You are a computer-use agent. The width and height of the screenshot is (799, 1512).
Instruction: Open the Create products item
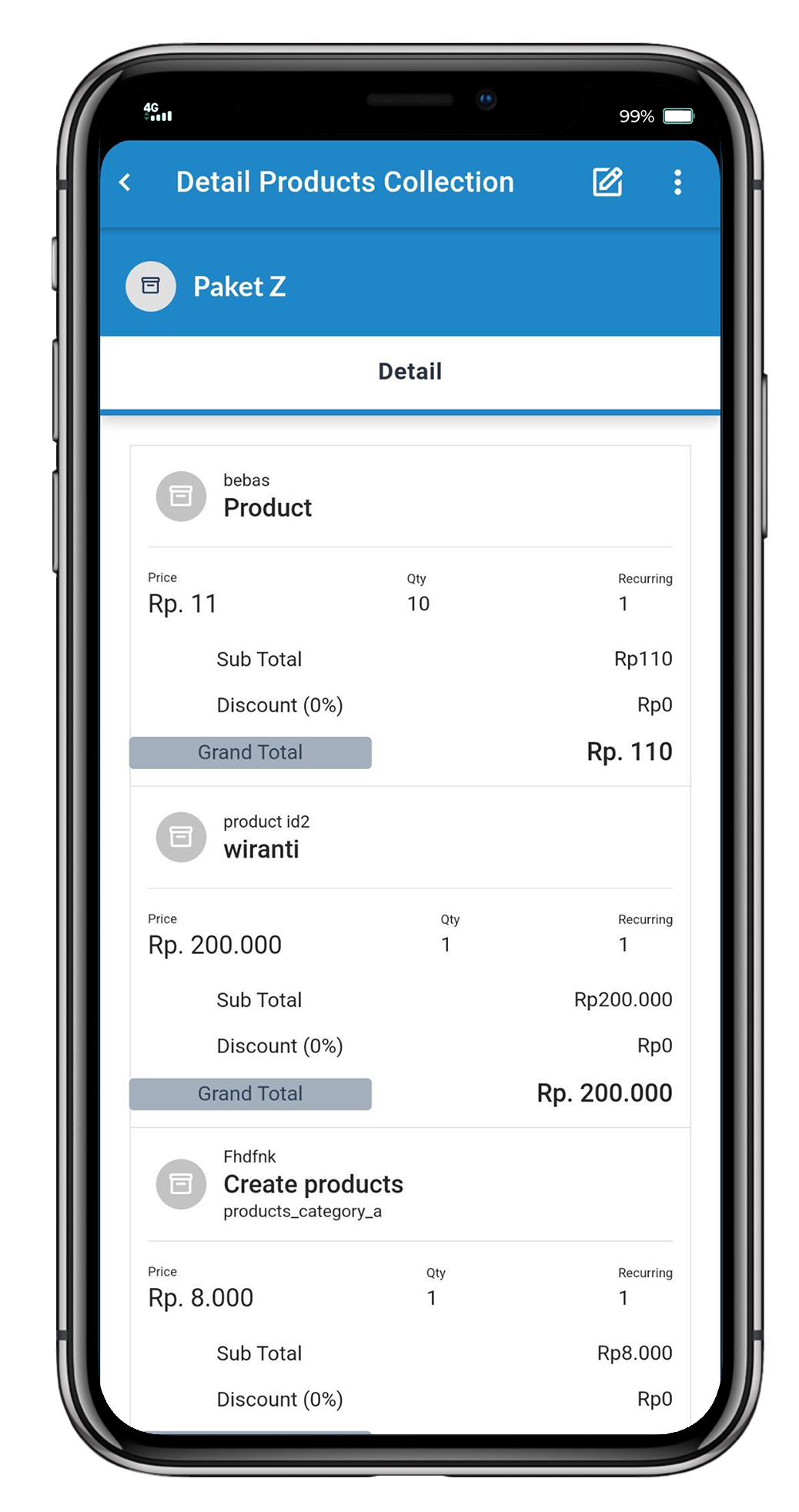click(x=313, y=1184)
